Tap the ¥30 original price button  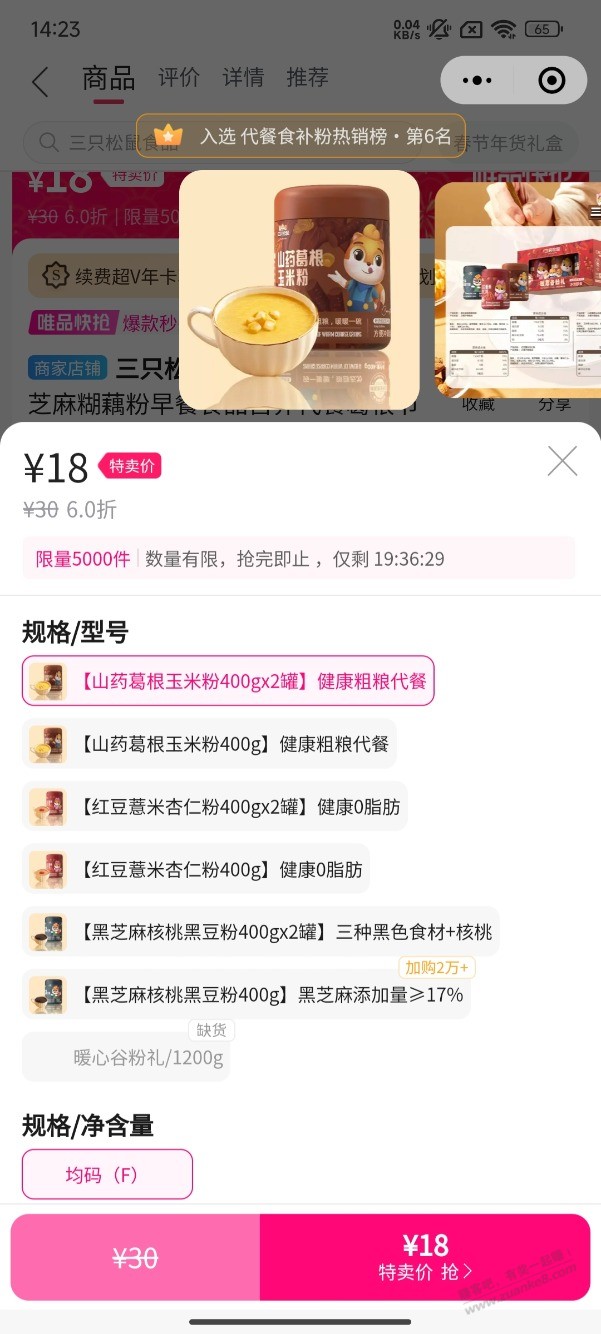[x=135, y=1257]
